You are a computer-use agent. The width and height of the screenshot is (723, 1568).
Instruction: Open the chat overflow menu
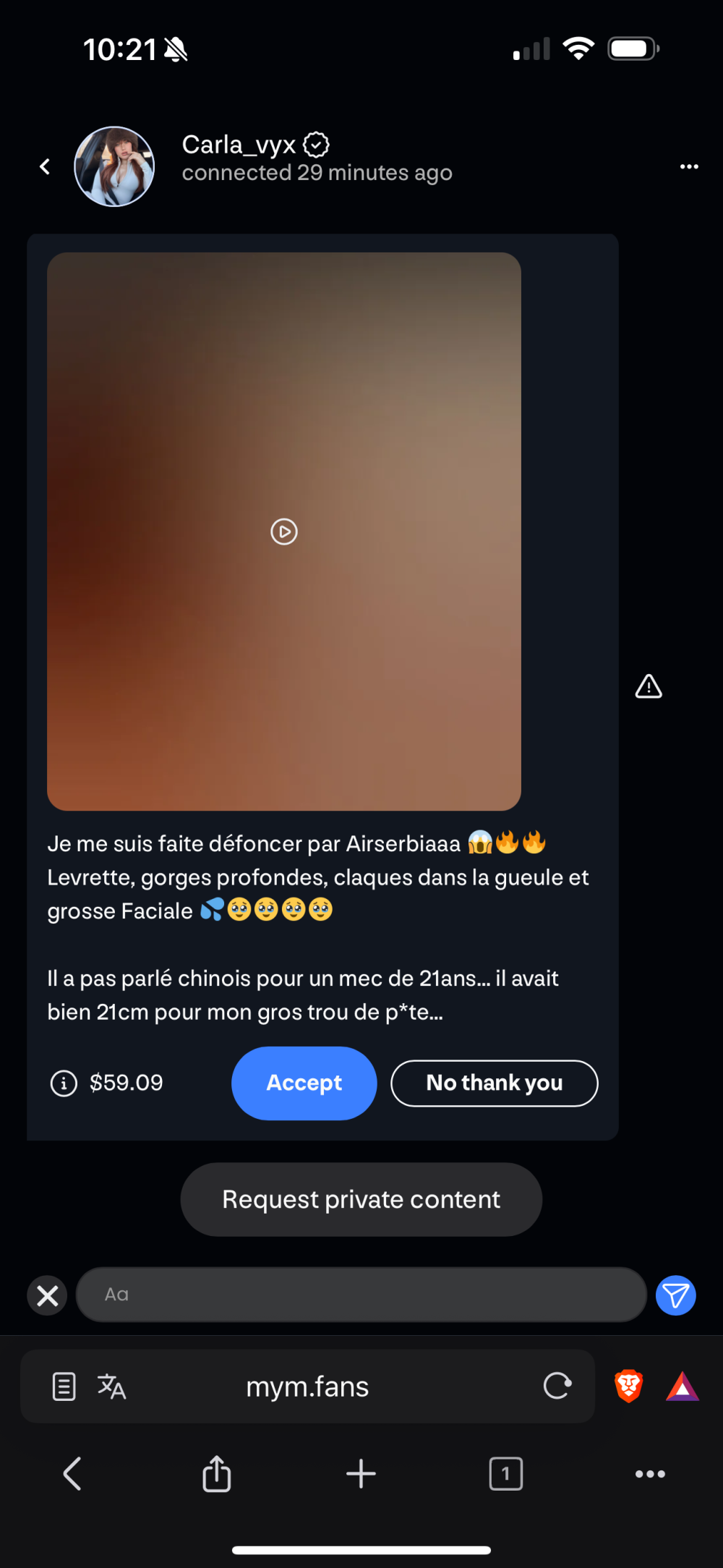(x=689, y=167)
